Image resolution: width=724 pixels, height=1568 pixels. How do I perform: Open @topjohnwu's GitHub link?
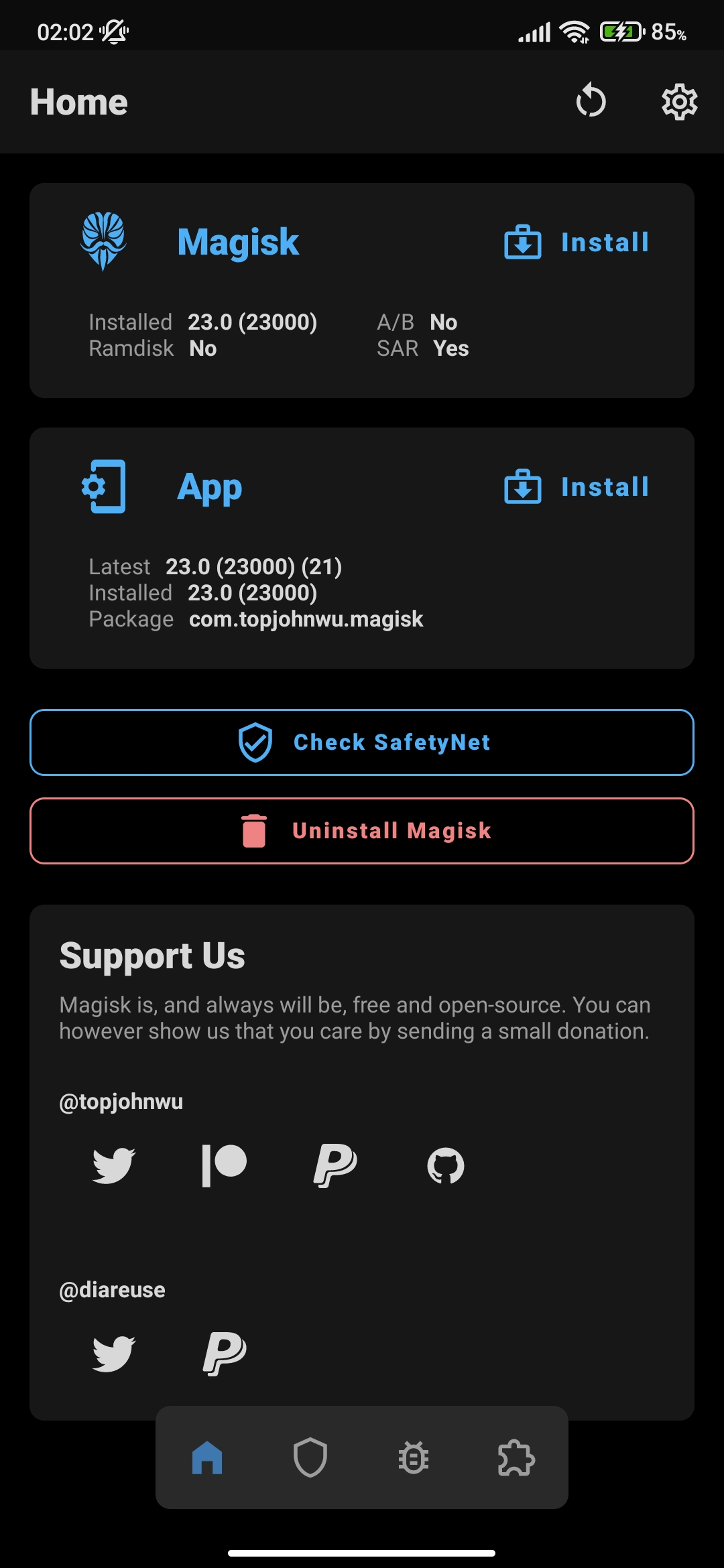446,1165
